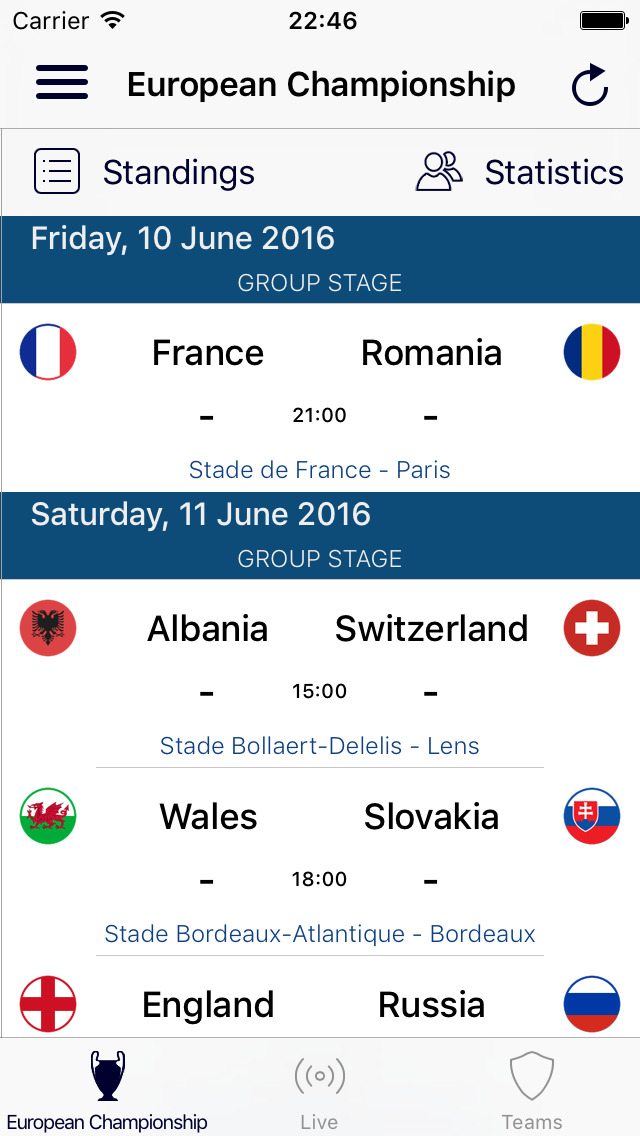640x1136 pixels.
Task: Open Standings
Action: pos(144,172)
